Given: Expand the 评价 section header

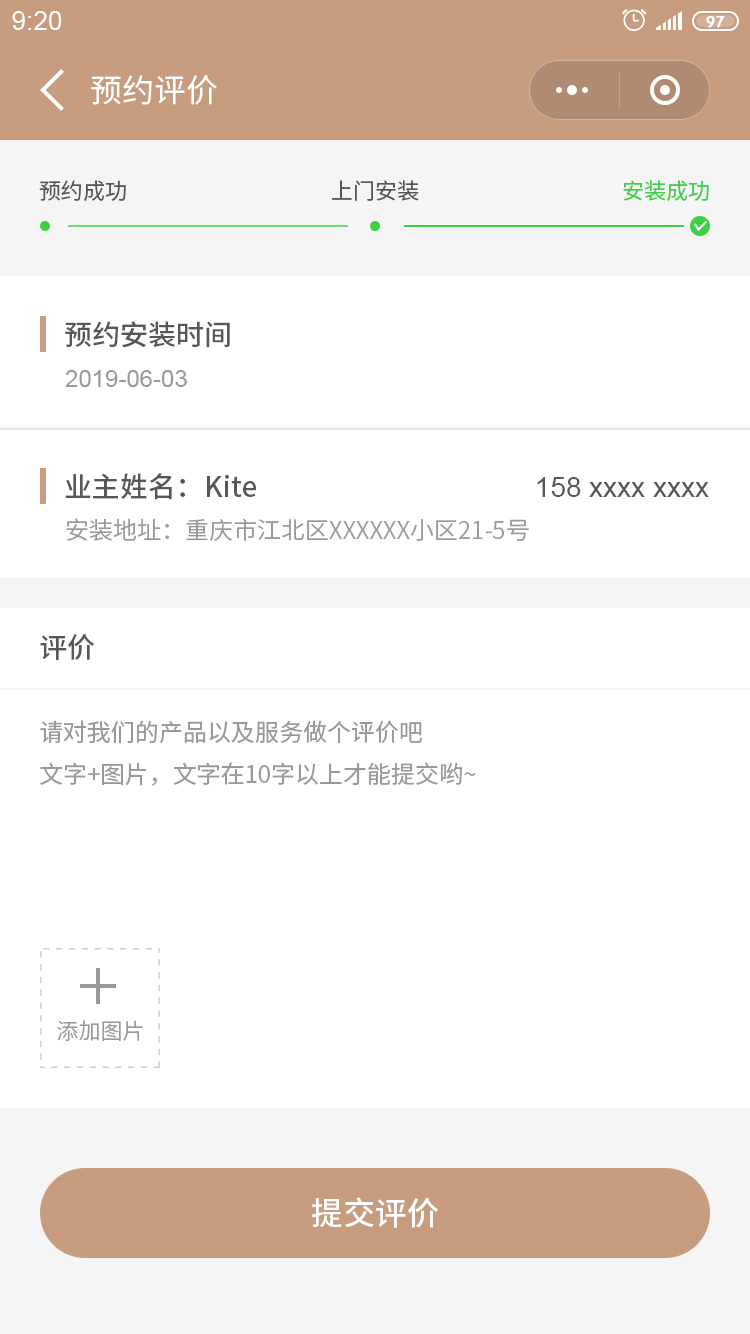Looking at the screenshot, I should (x=67, y=648).
